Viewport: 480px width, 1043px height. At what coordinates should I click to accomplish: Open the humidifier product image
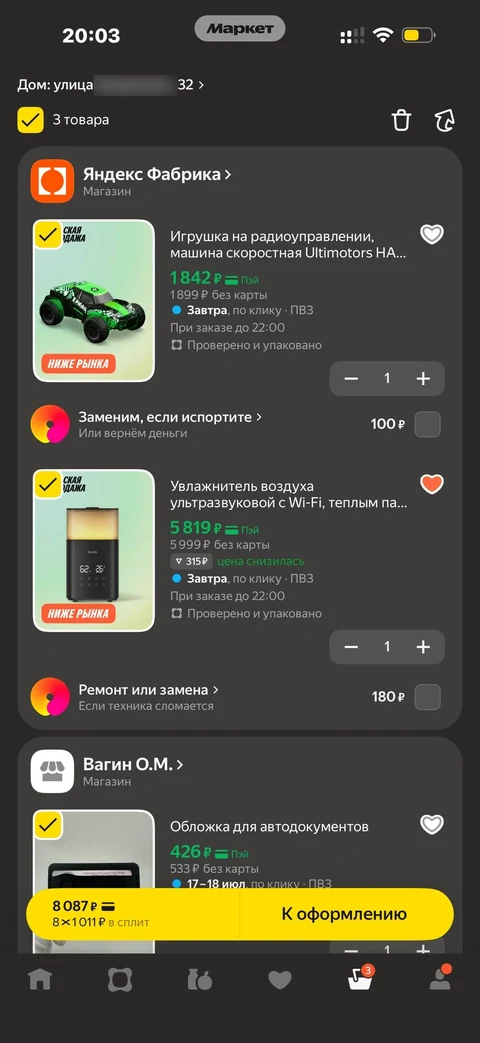point(94,551)
